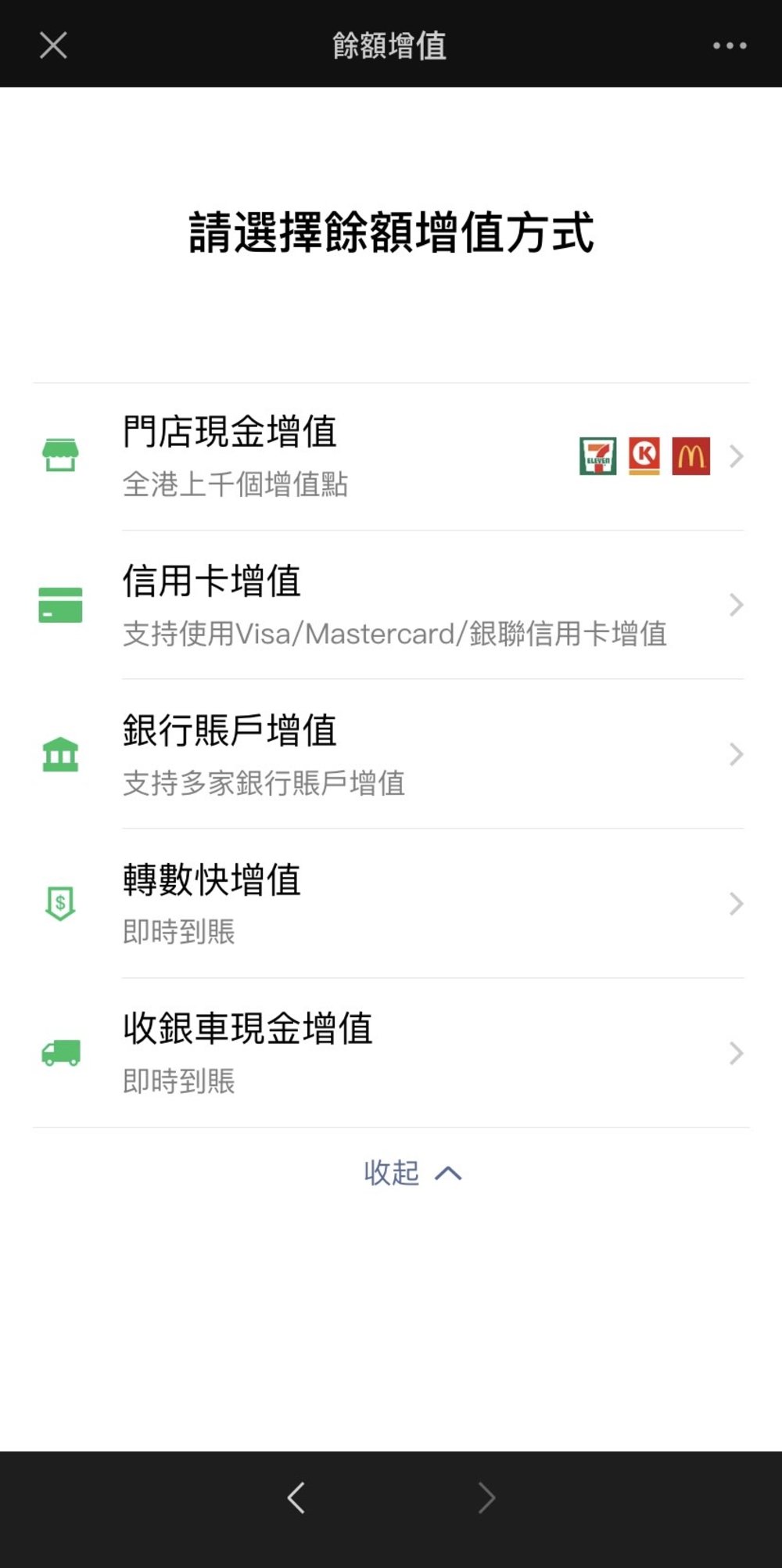Expand 信用卡增值 with its chevron
Viewport: 782px width, 1568px height.
click(735, 605)
